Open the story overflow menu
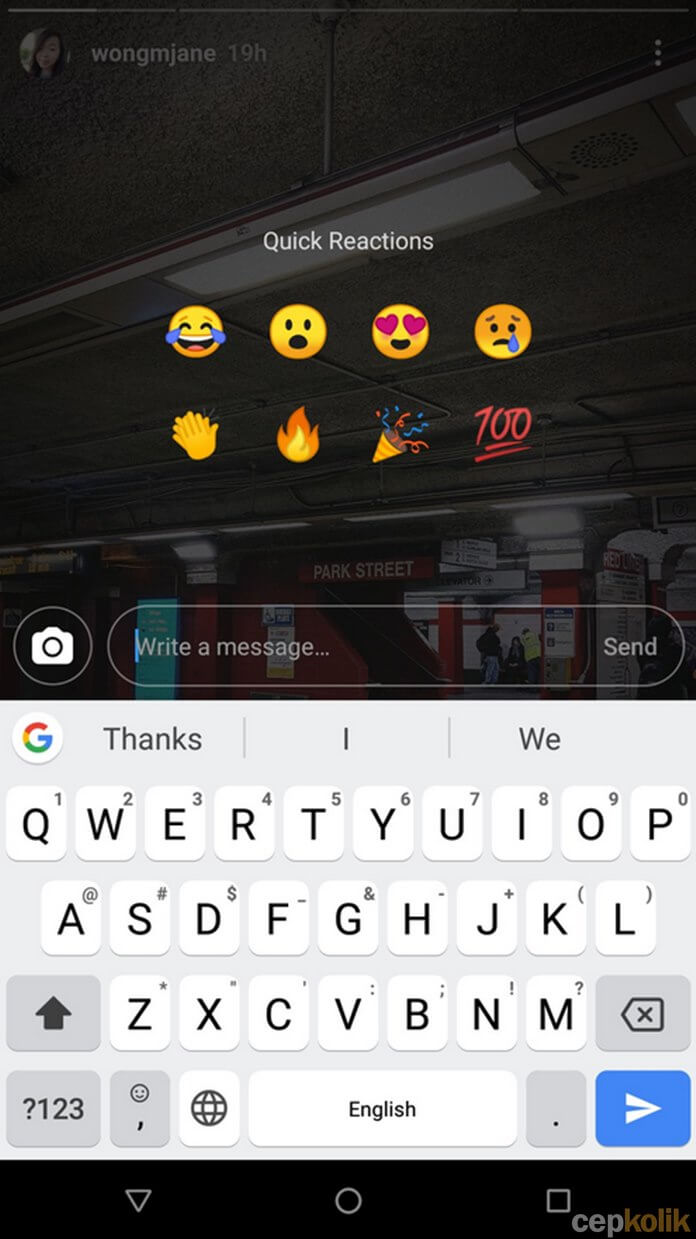 point(657,52)
